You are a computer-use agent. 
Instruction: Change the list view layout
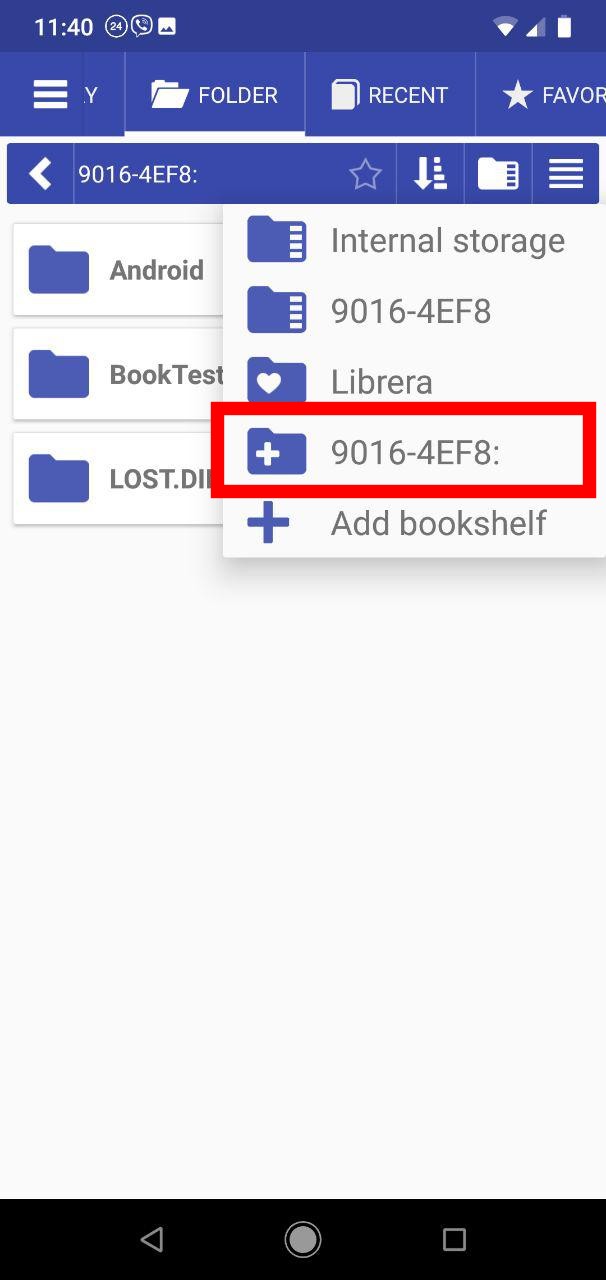pyautogui.click(x=566, y=174)
